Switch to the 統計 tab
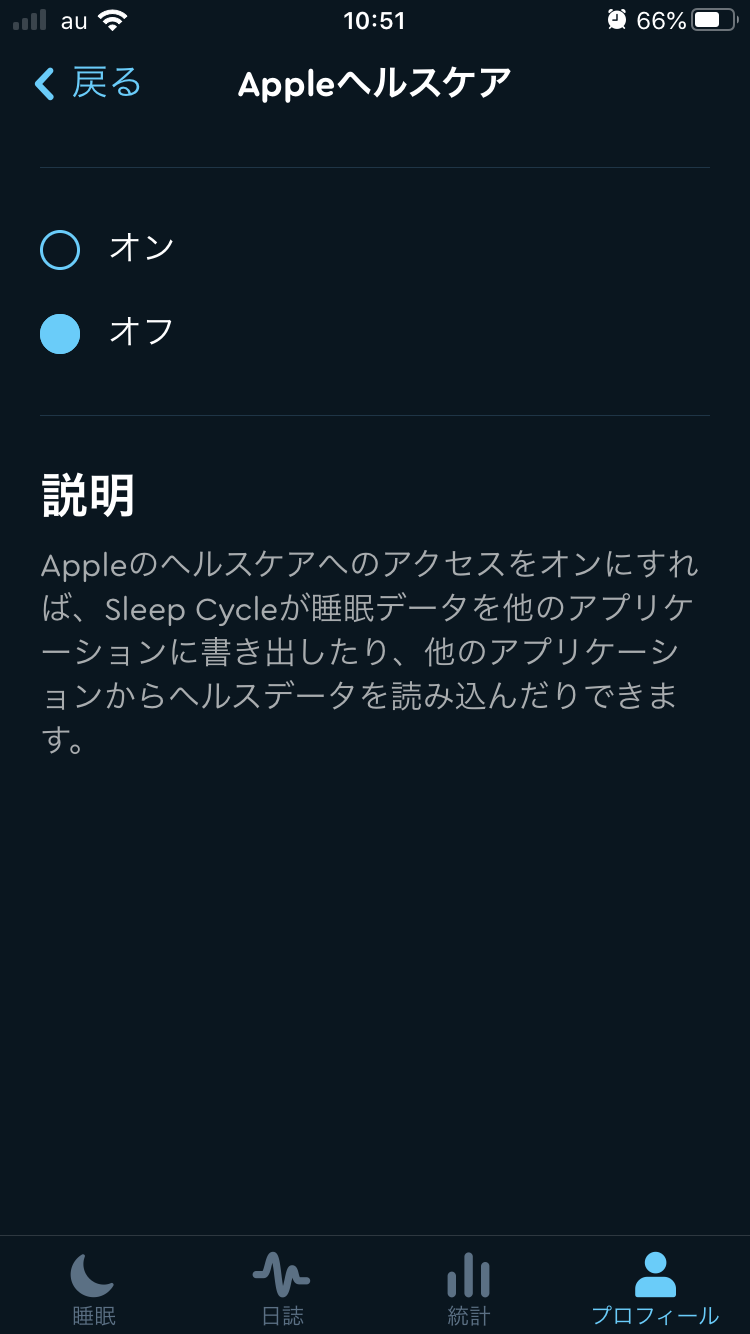The width and height of the screenshot is (750, 1334). [468, 1288]
